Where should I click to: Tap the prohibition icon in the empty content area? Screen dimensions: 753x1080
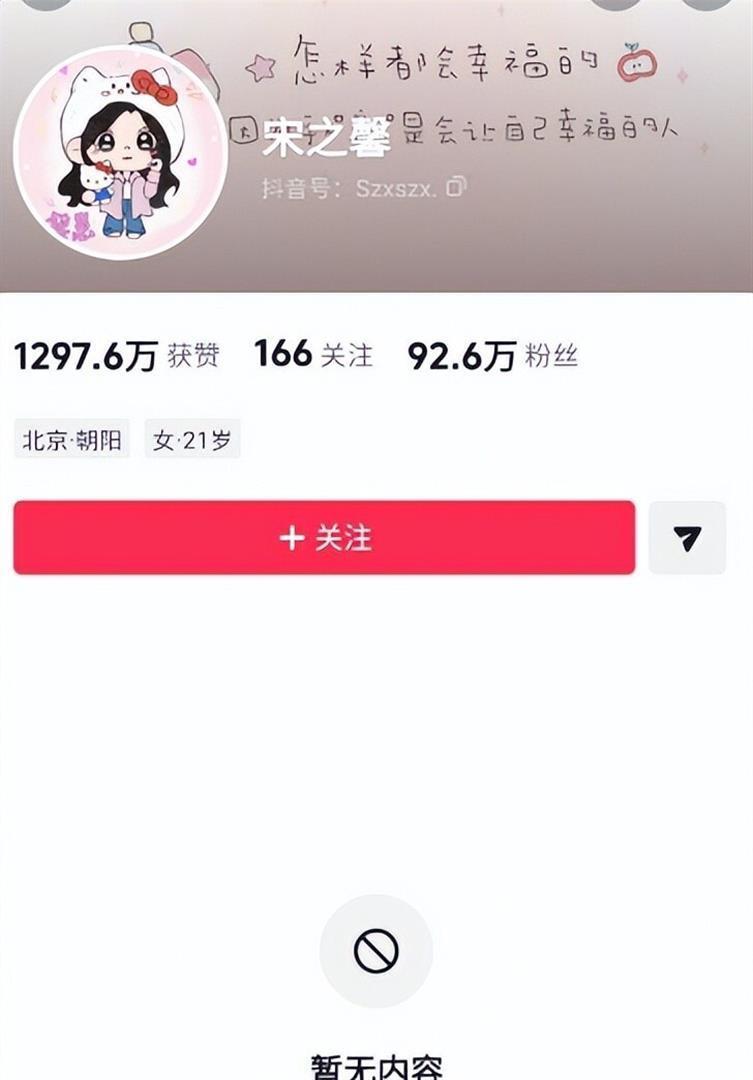point(376,950)
